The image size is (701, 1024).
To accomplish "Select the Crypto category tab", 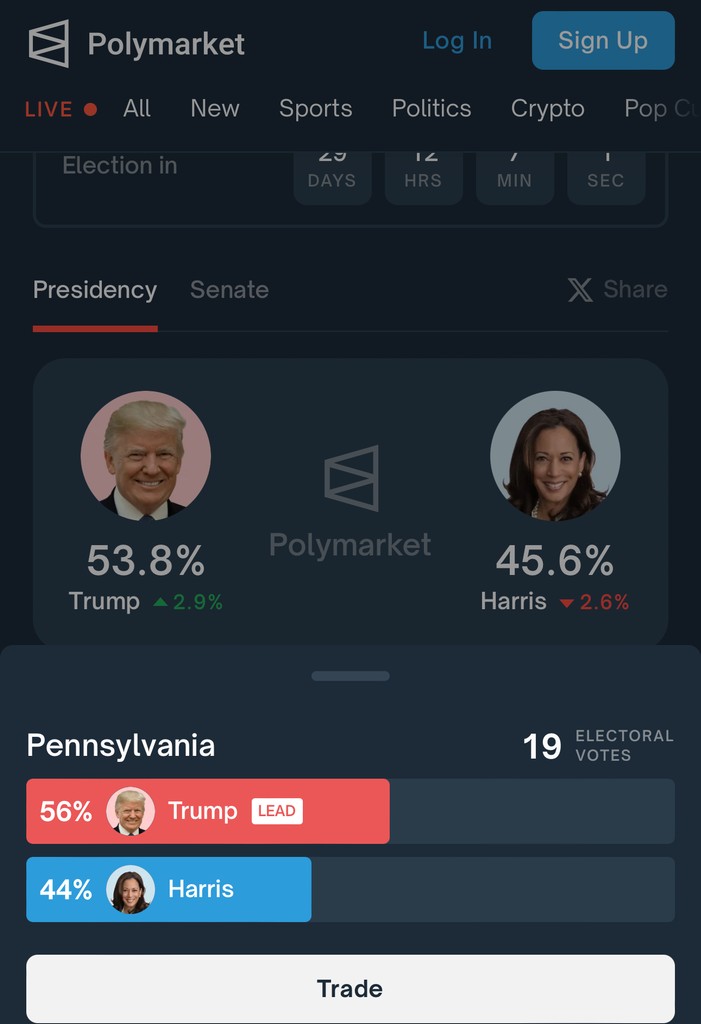I will tap(547, 109).
